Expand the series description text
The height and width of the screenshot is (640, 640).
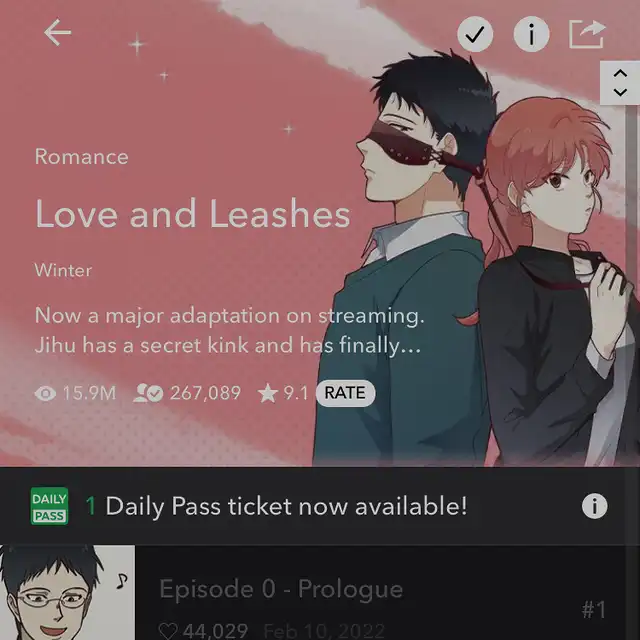click(230, 330)
